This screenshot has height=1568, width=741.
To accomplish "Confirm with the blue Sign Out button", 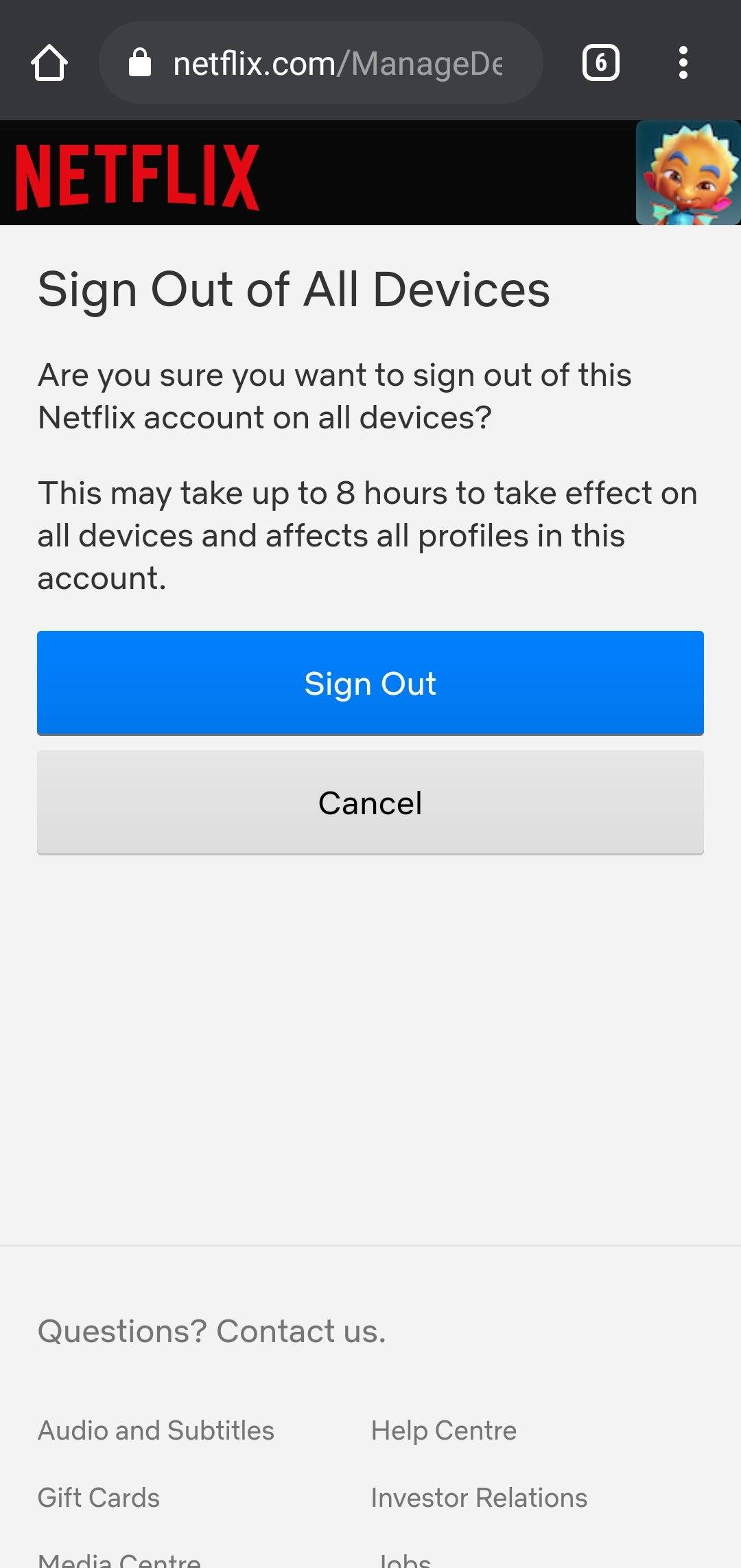I will [370, 683].
